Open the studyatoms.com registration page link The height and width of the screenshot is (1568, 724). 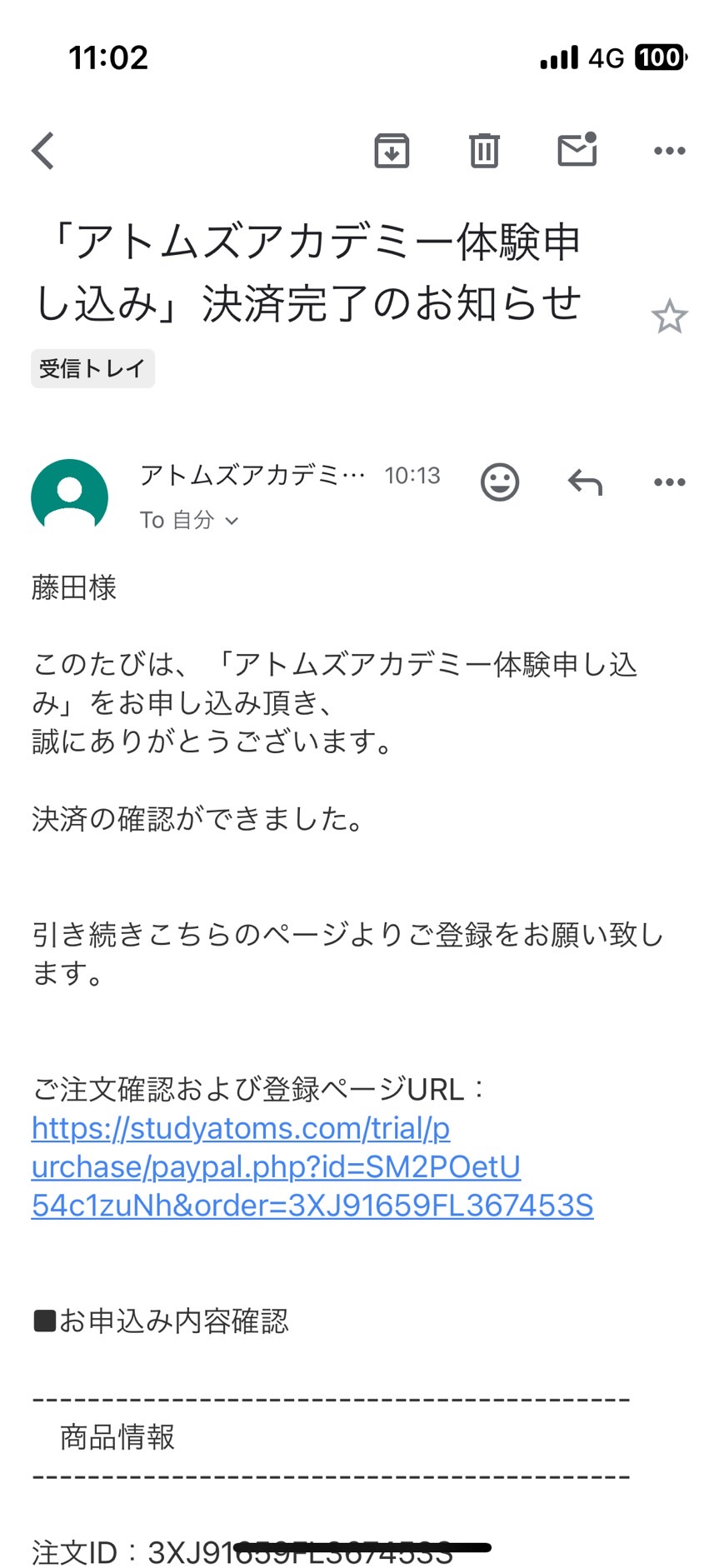[312, 1166]
